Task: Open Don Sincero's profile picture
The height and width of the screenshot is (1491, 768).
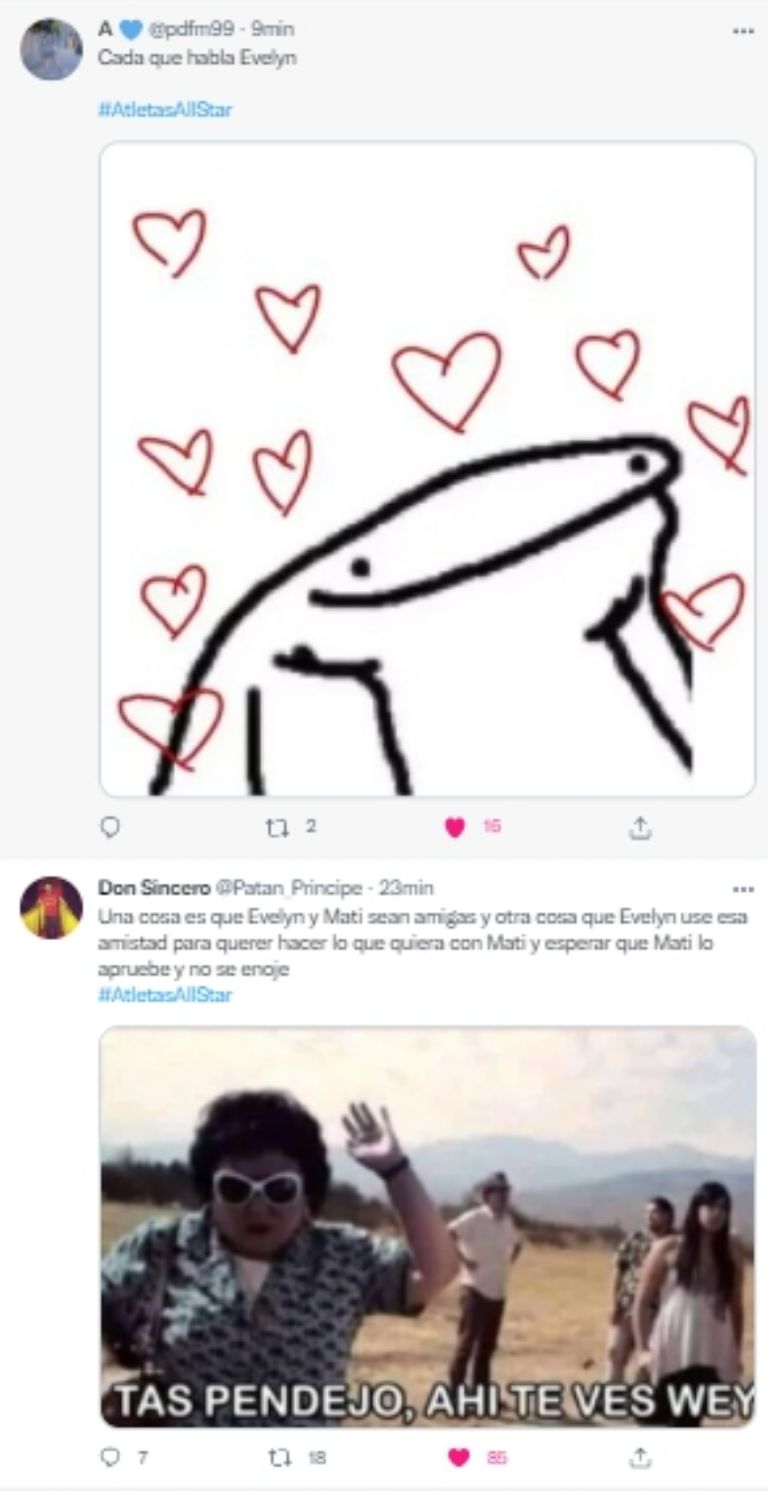Action: tap(51, 907)
